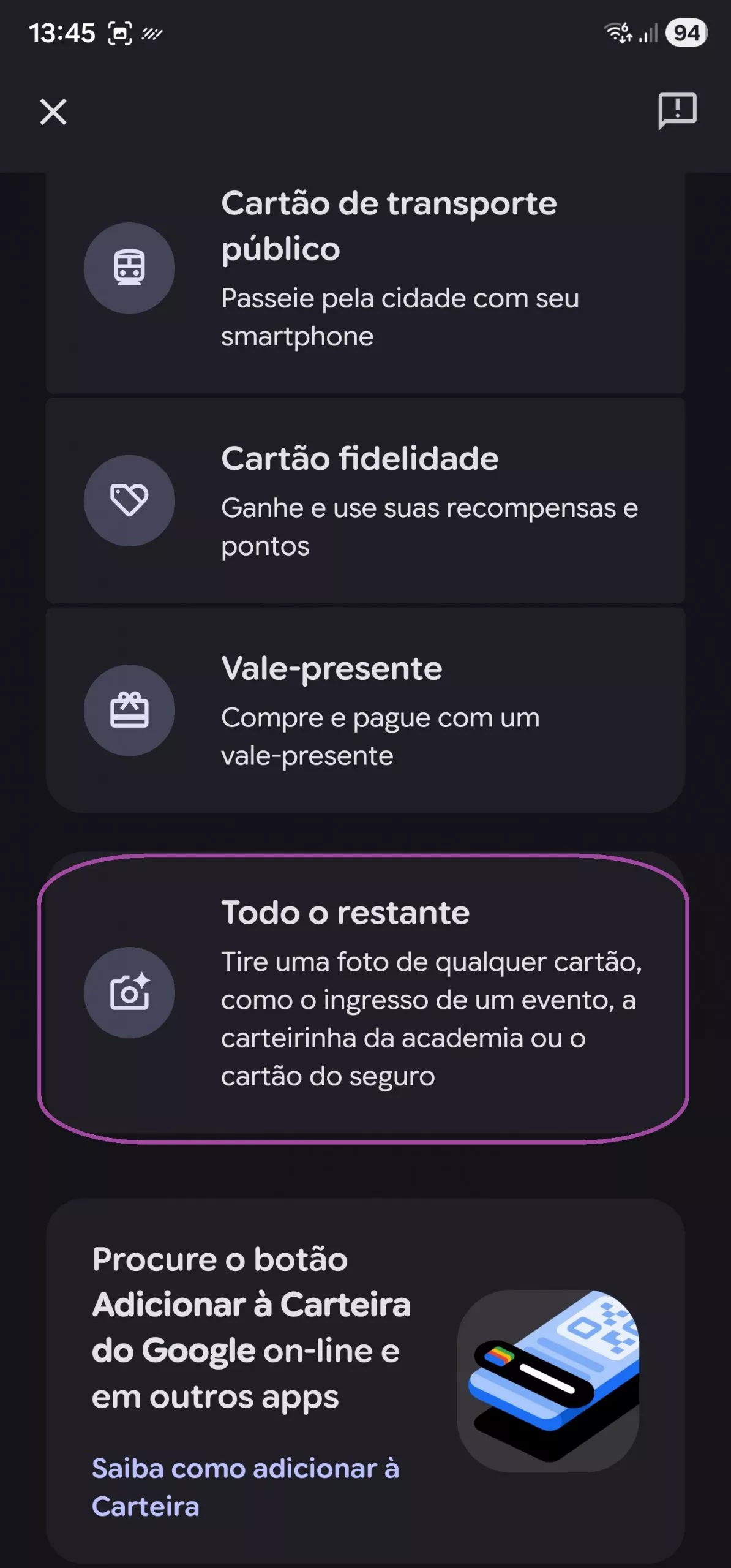Open Saiba como adicionar à Carteira link

coord(245,1485)
